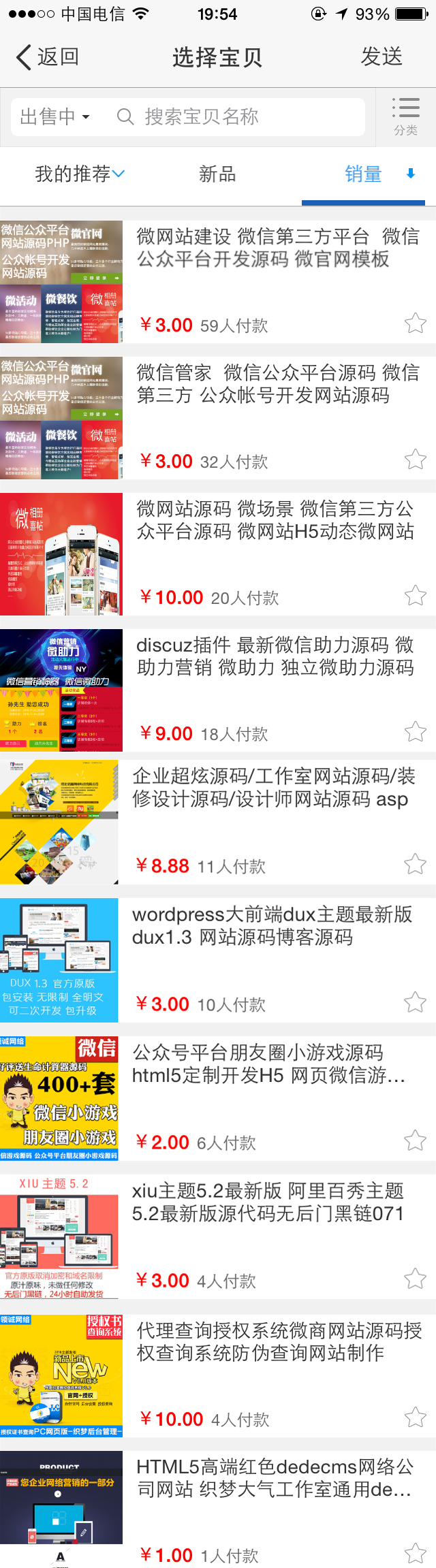Switch to the 新品 tab
The width and height of the screenshot is (436, 1568).
click(217, 174)
